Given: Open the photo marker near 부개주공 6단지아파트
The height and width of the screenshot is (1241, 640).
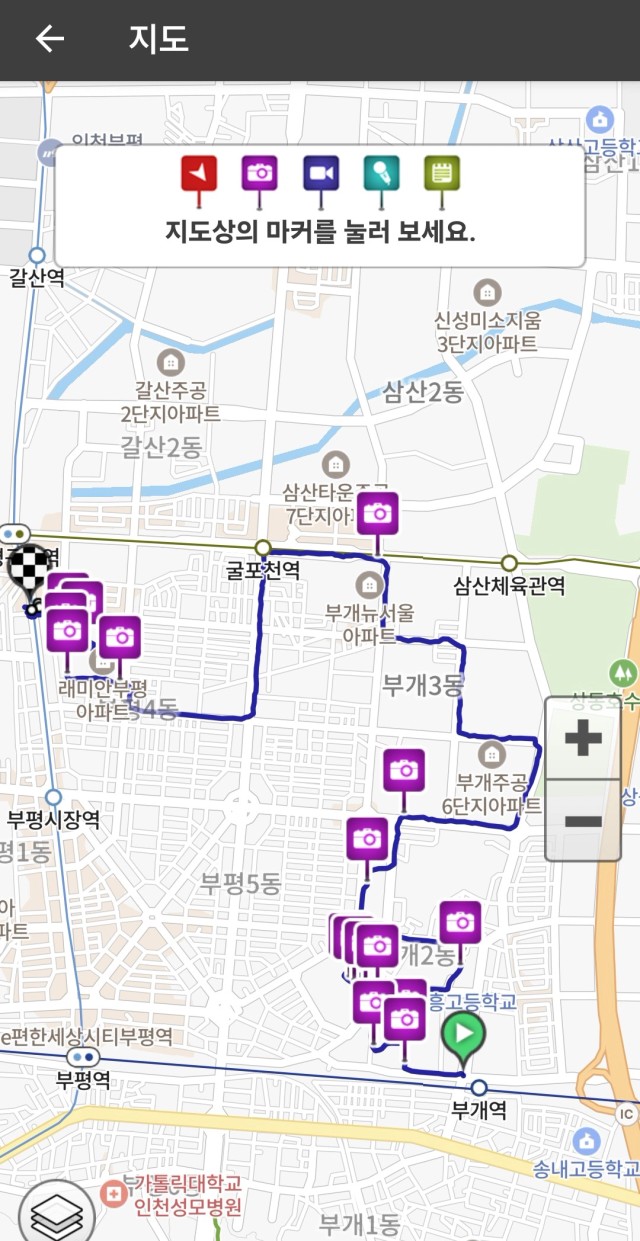Looking at the screenshot, I should click(x=404, y=770).
